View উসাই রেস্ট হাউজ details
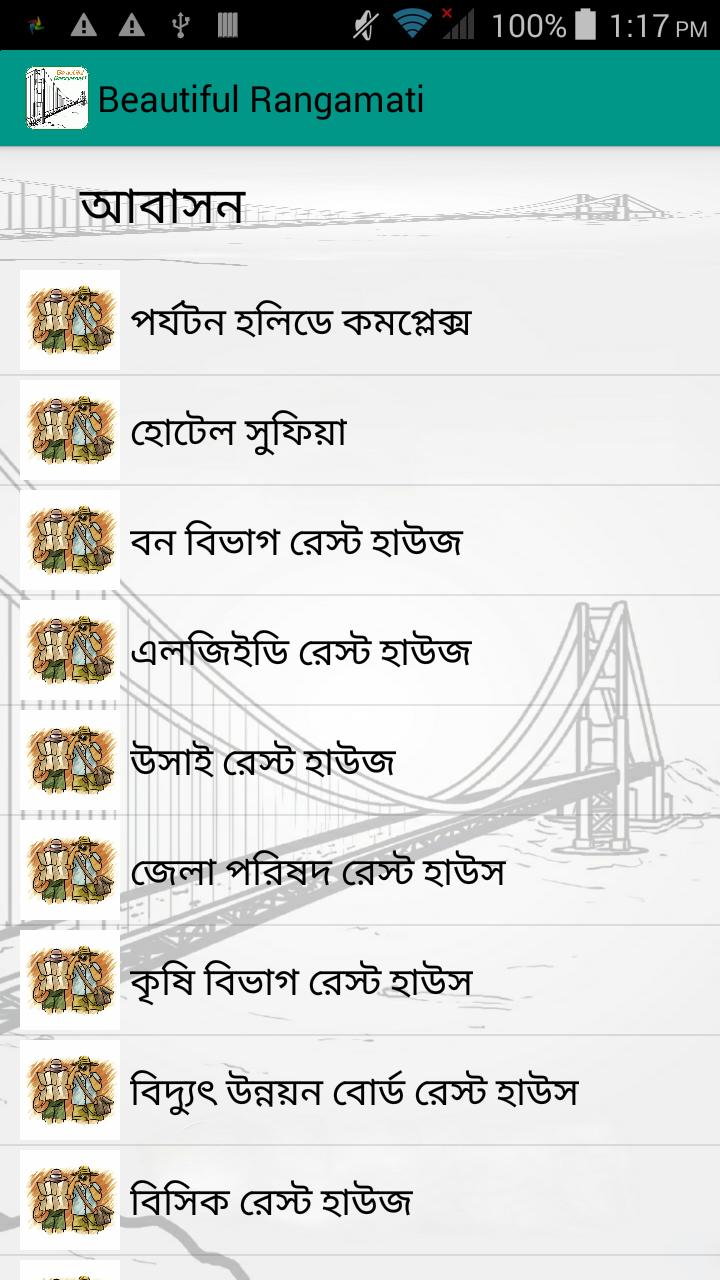Viewport: 720px width, 1280px height. click(x=262, y=761)
